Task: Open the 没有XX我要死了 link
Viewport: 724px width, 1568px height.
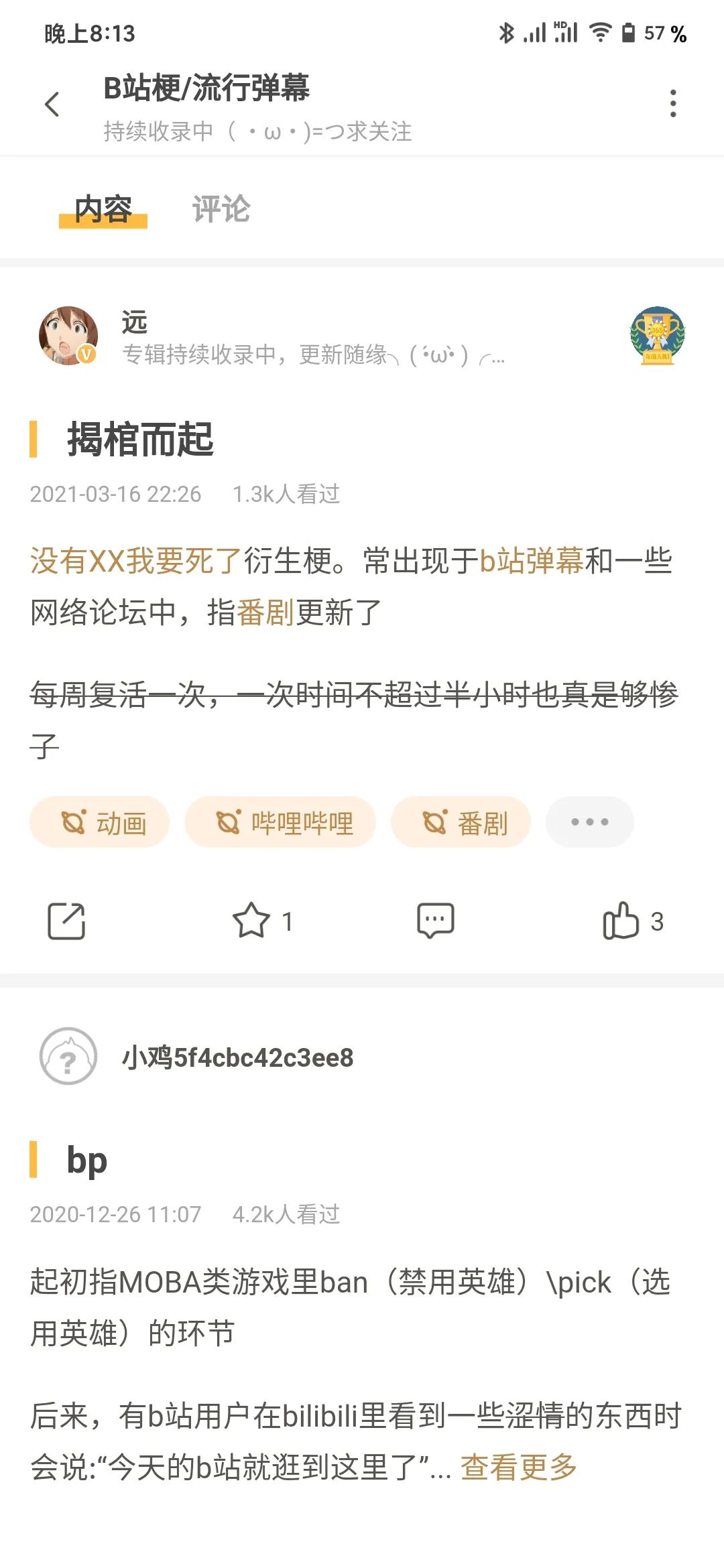Action: click(x=135, y=560)
